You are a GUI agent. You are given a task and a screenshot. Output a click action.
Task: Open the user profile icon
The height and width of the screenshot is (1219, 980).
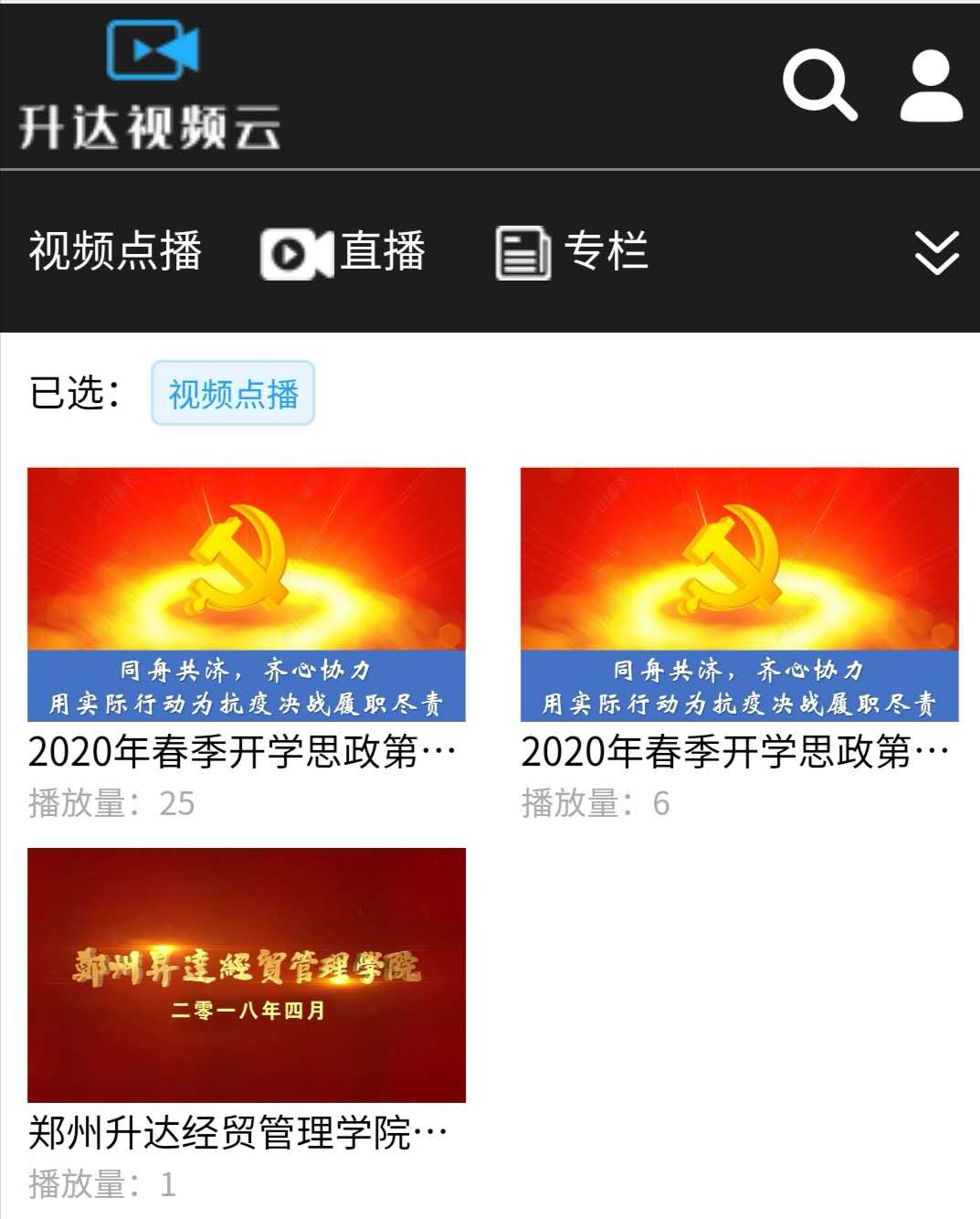(931, 87)
